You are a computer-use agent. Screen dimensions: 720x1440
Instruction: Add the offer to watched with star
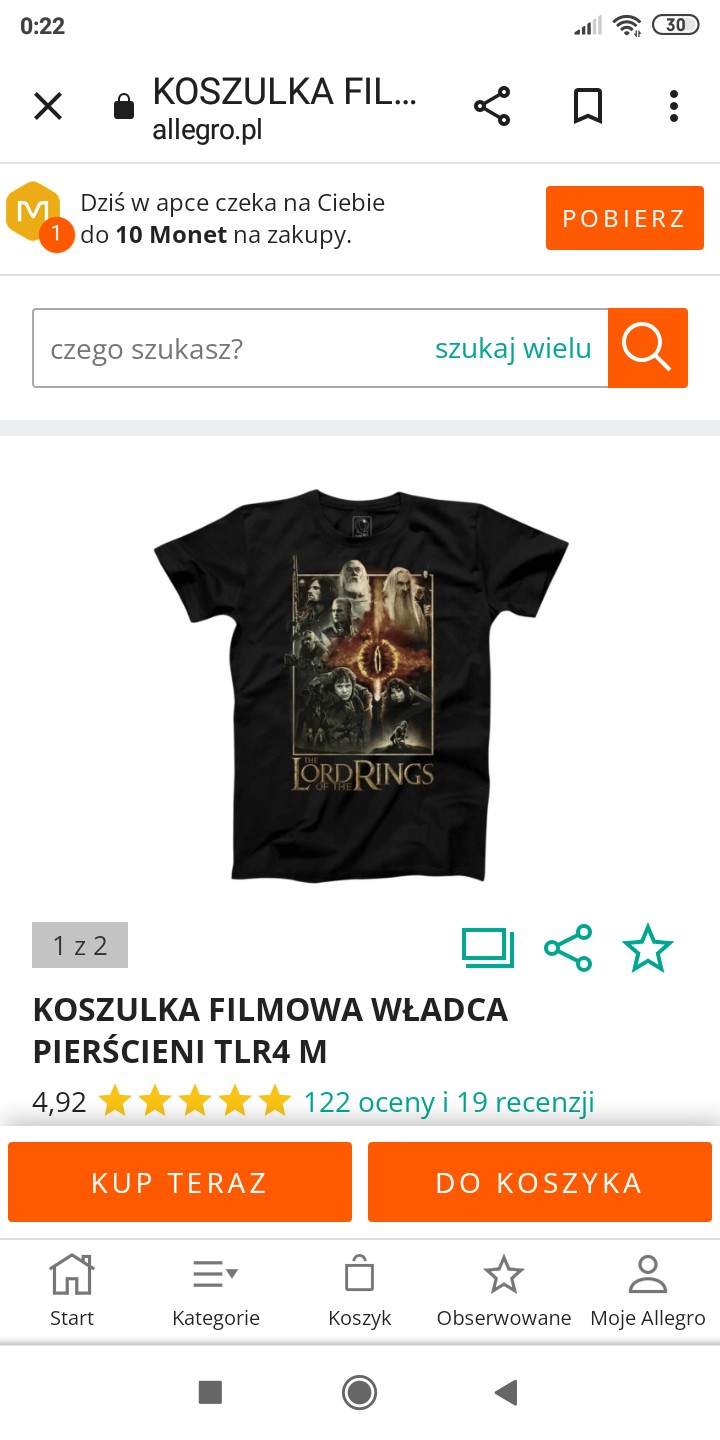click(x=648, y=947)
